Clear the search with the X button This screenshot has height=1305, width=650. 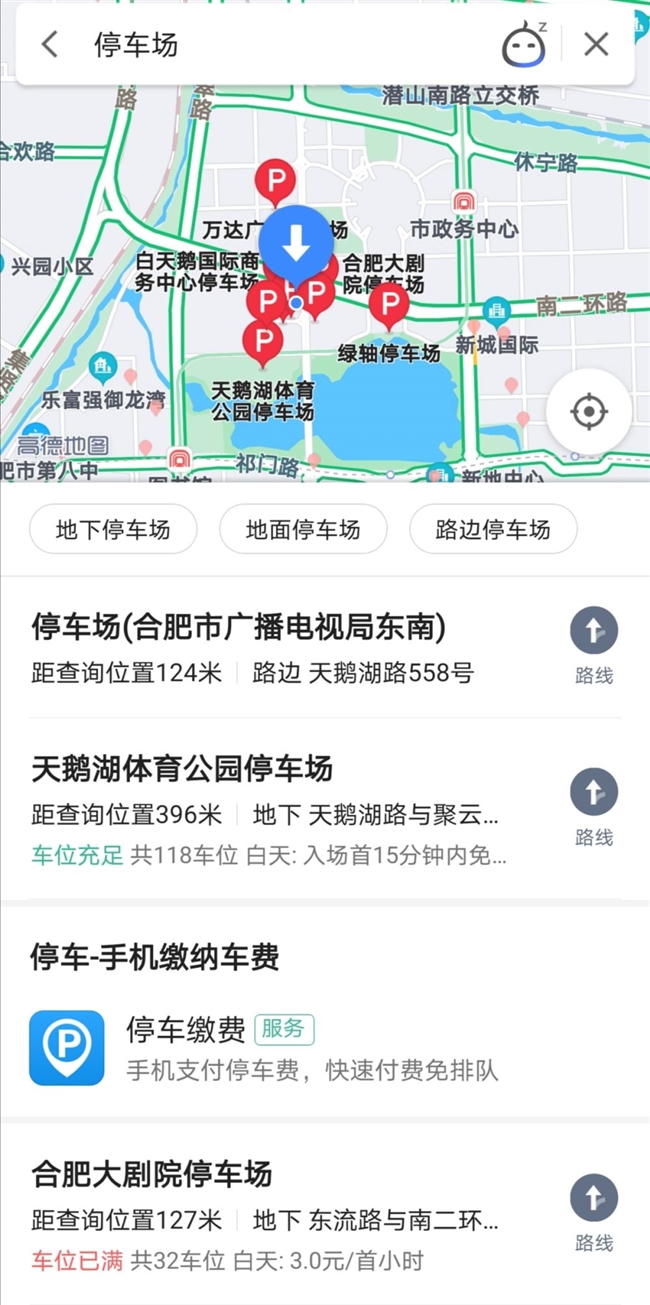(596, 44)
